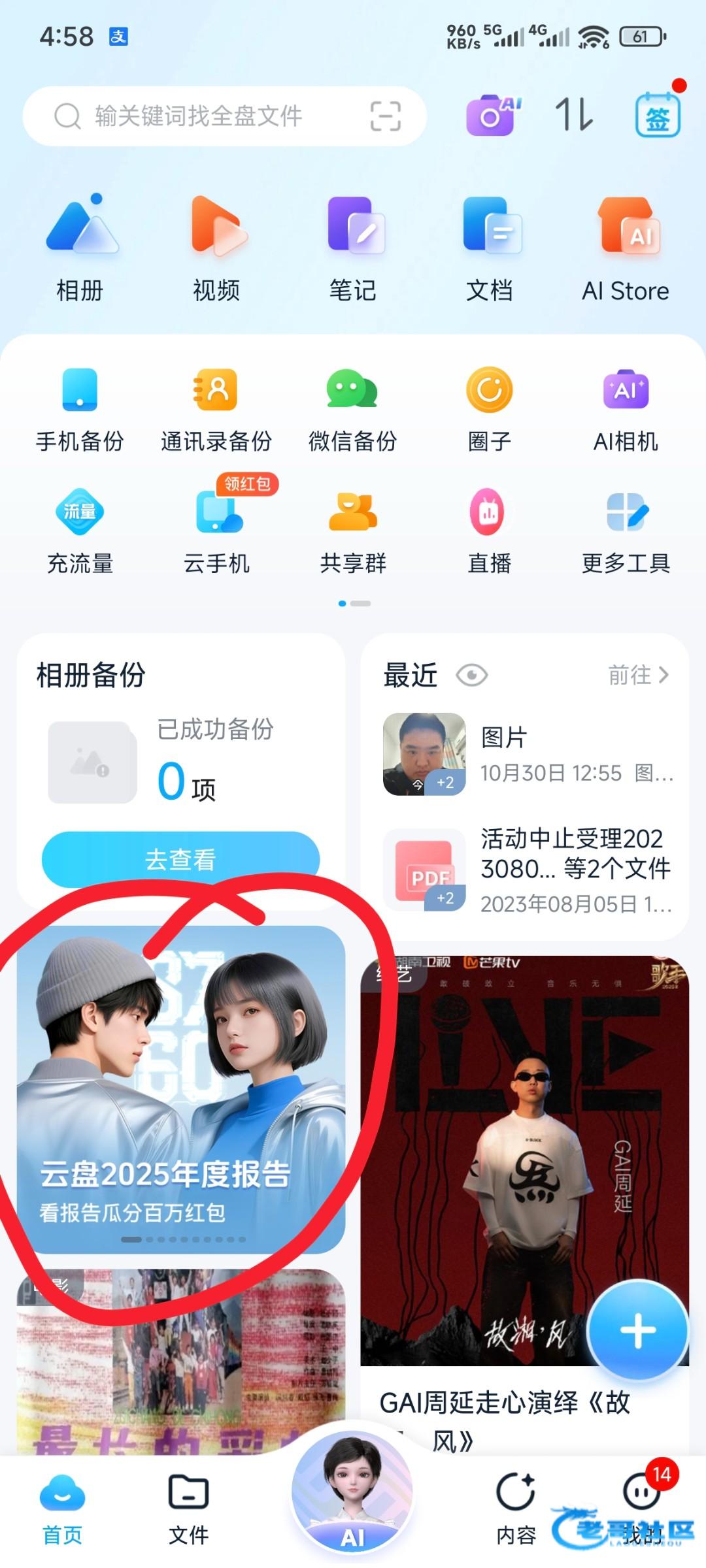The image size is (706, 1568).
Task: Open AI Store
Action: (x=626, y=248)
